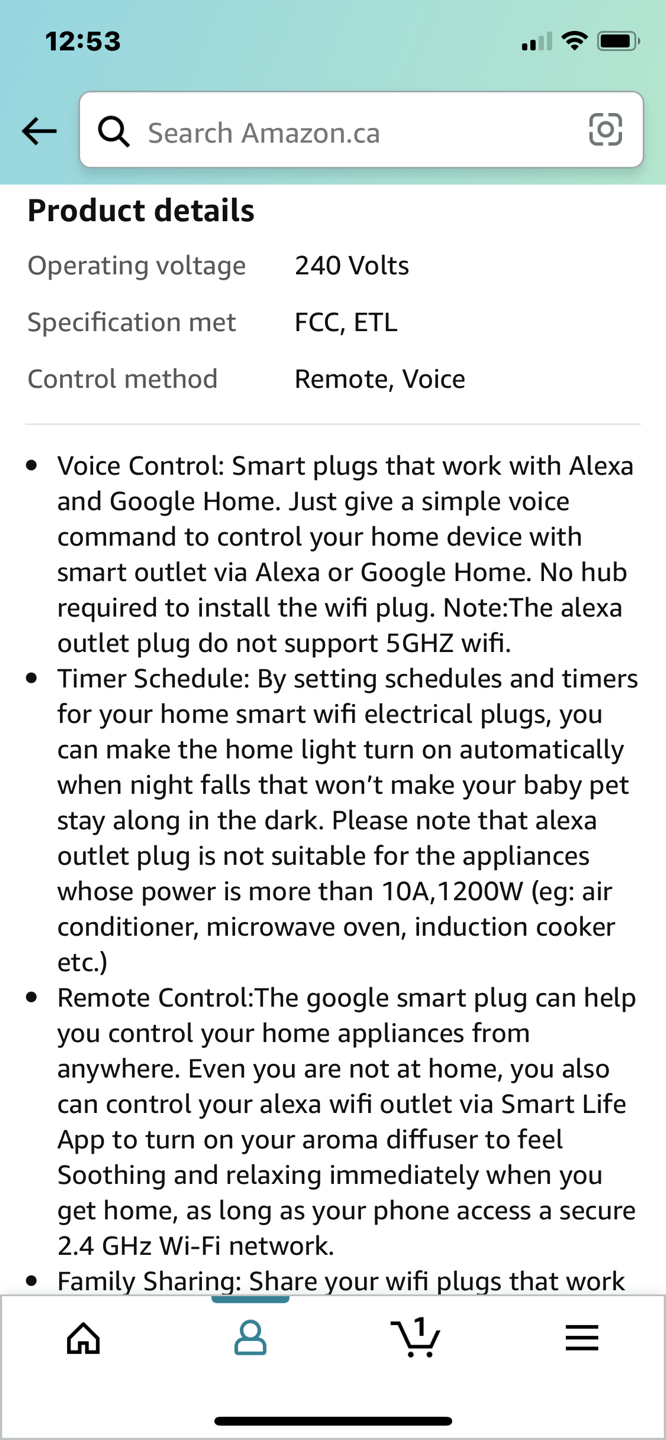Viewport: 666px width, 1440px height.
Task: Open the shopping cart
Action: click(x=416, y=1337)
